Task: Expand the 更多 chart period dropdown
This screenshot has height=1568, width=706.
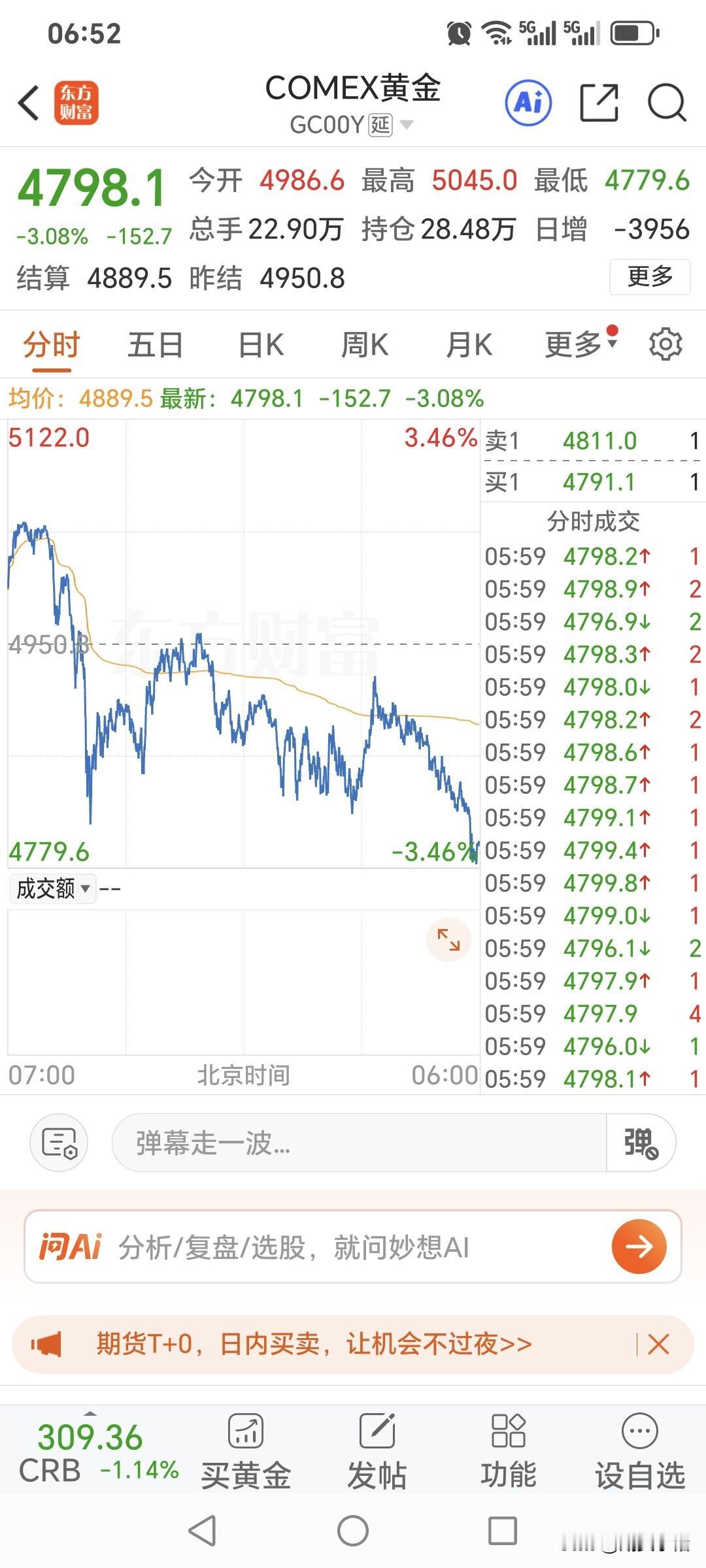Action: click(x=573, y=343)
